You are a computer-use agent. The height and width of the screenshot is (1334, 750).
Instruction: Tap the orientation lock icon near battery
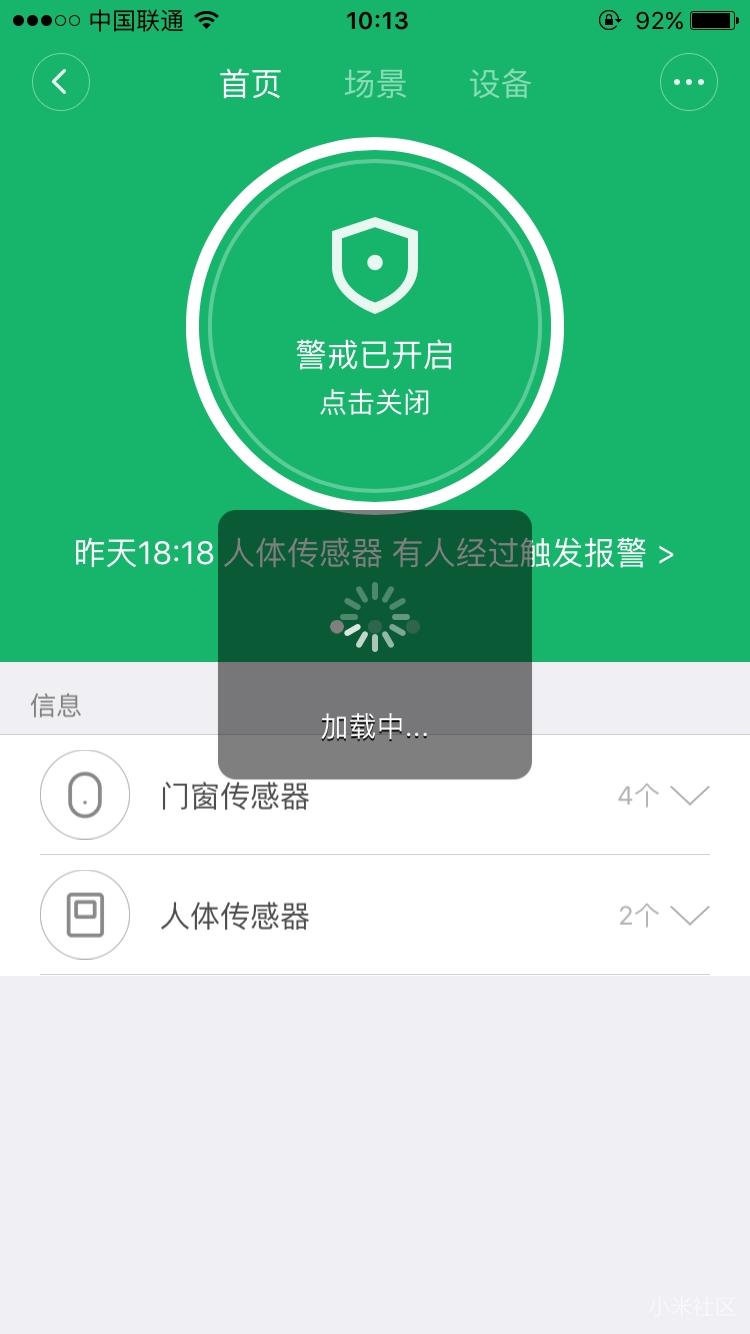(609, 20)
